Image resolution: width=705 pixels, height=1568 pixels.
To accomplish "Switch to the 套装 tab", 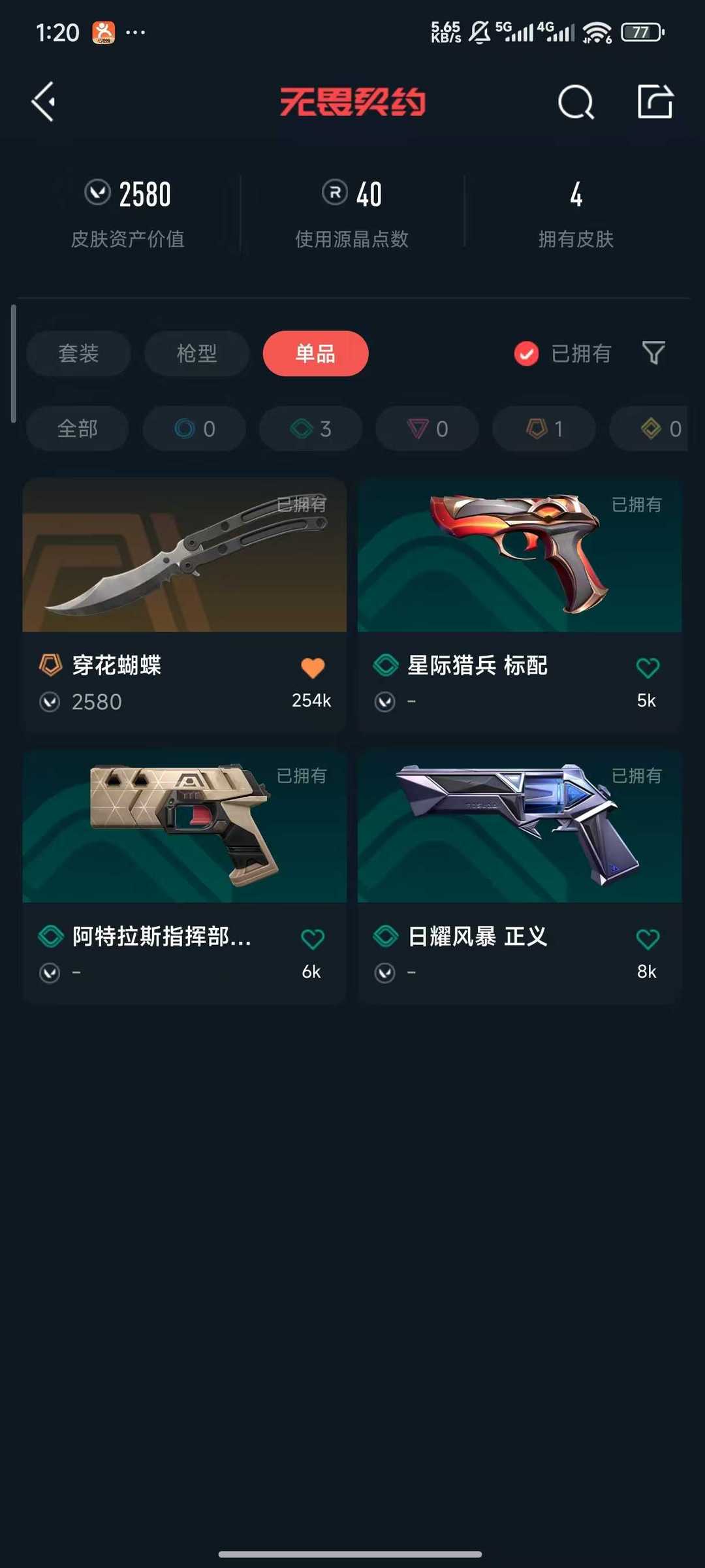I will (x=78, y=353).
